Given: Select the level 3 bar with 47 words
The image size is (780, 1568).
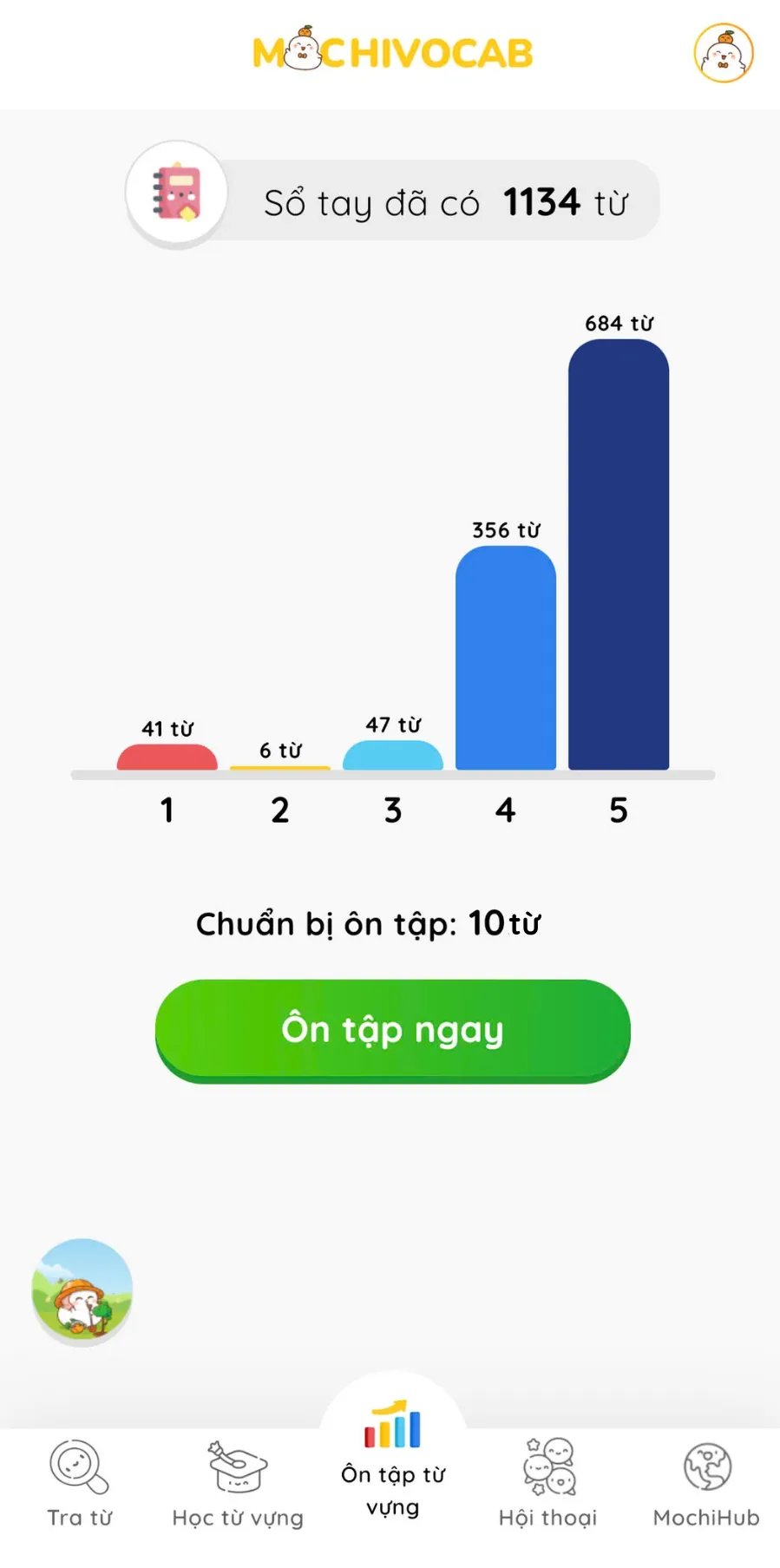Looking at the screenshot, I should tap(393, 755).
